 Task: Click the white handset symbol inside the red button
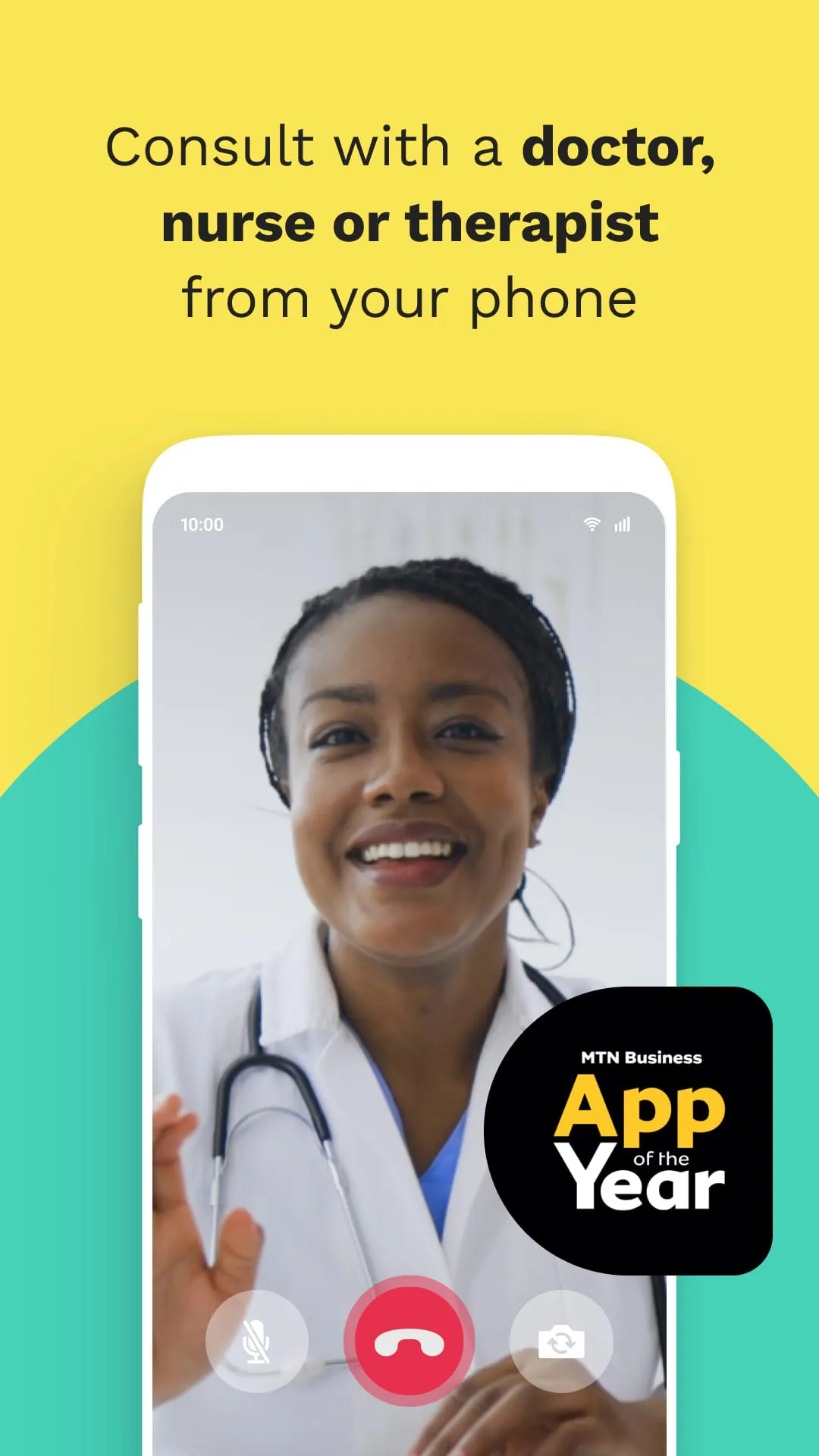tap(409, 1341)
